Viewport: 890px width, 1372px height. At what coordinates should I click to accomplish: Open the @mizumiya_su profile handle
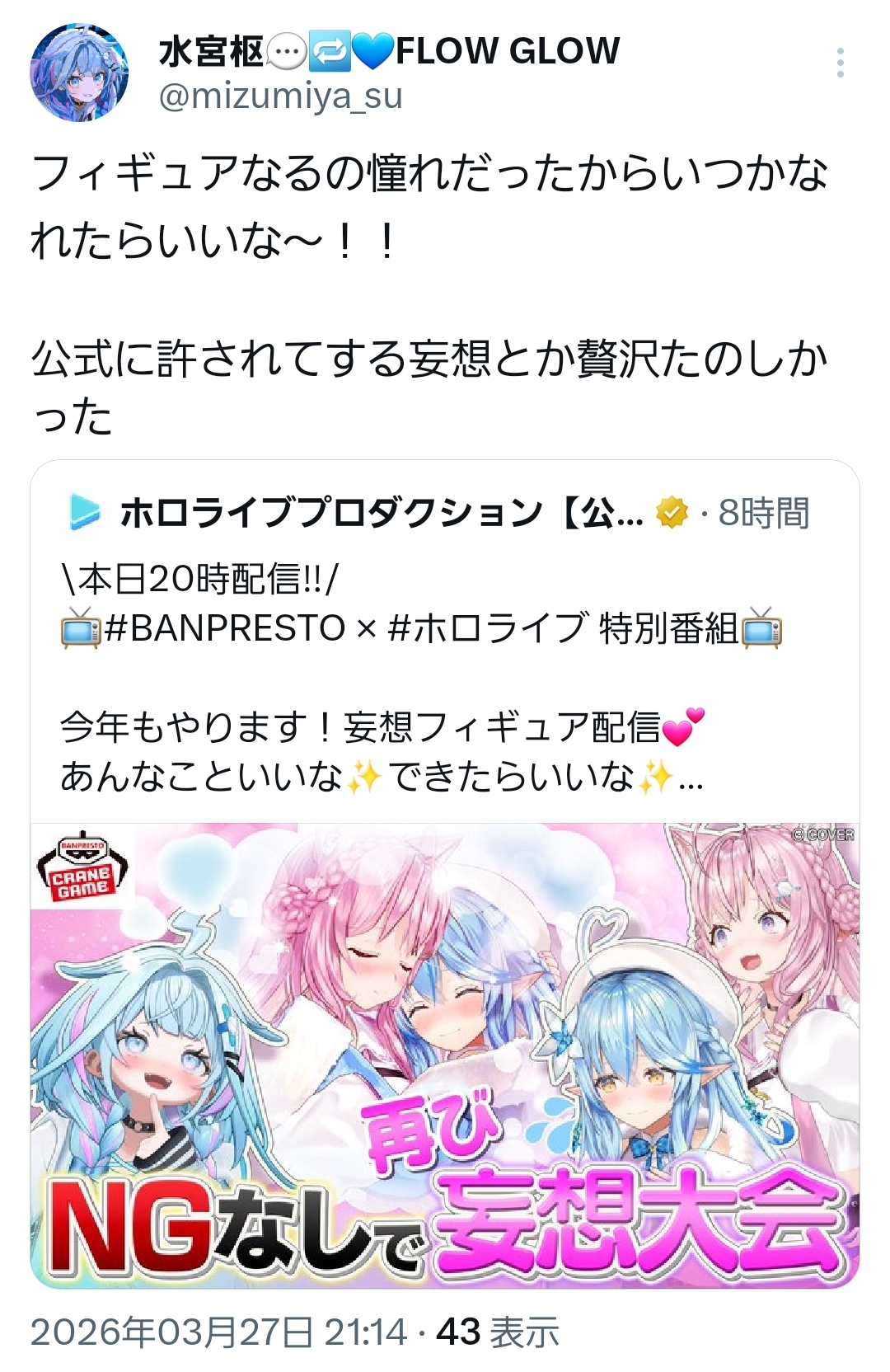click(280, 97)
